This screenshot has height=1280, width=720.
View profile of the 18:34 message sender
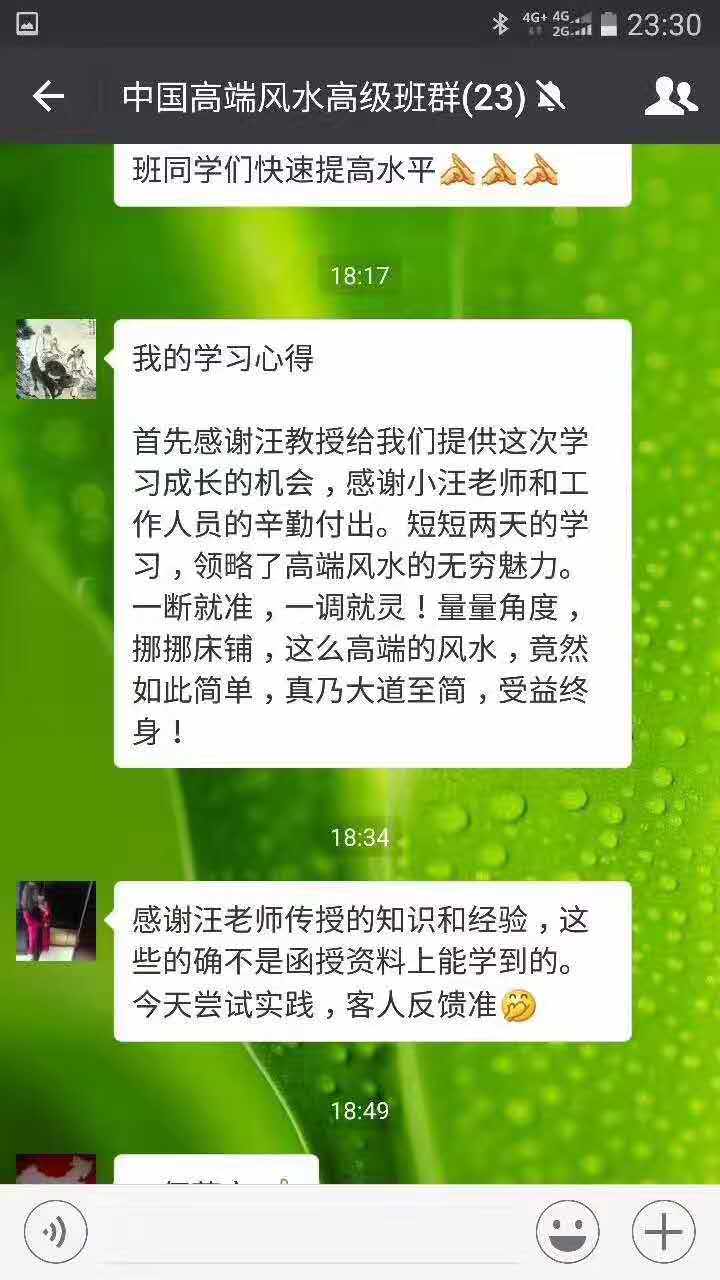pos(56,921)
